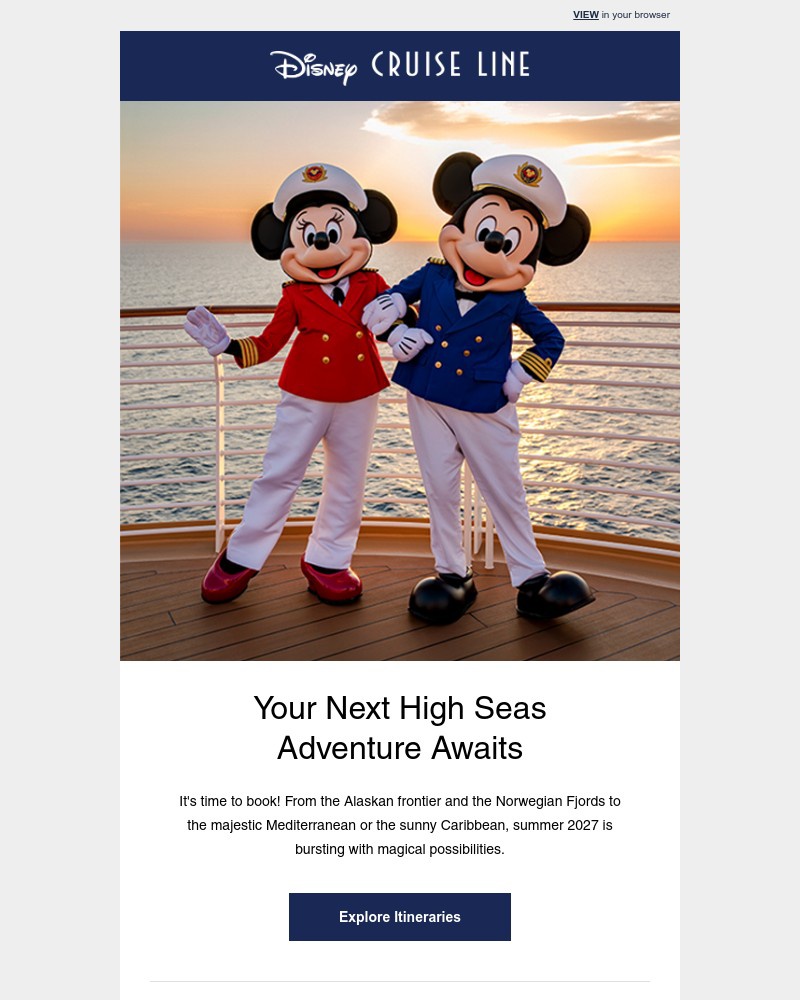Click 'in your browser' text
The width and height of the screenshot is (800, 1000).
(635, 15)
